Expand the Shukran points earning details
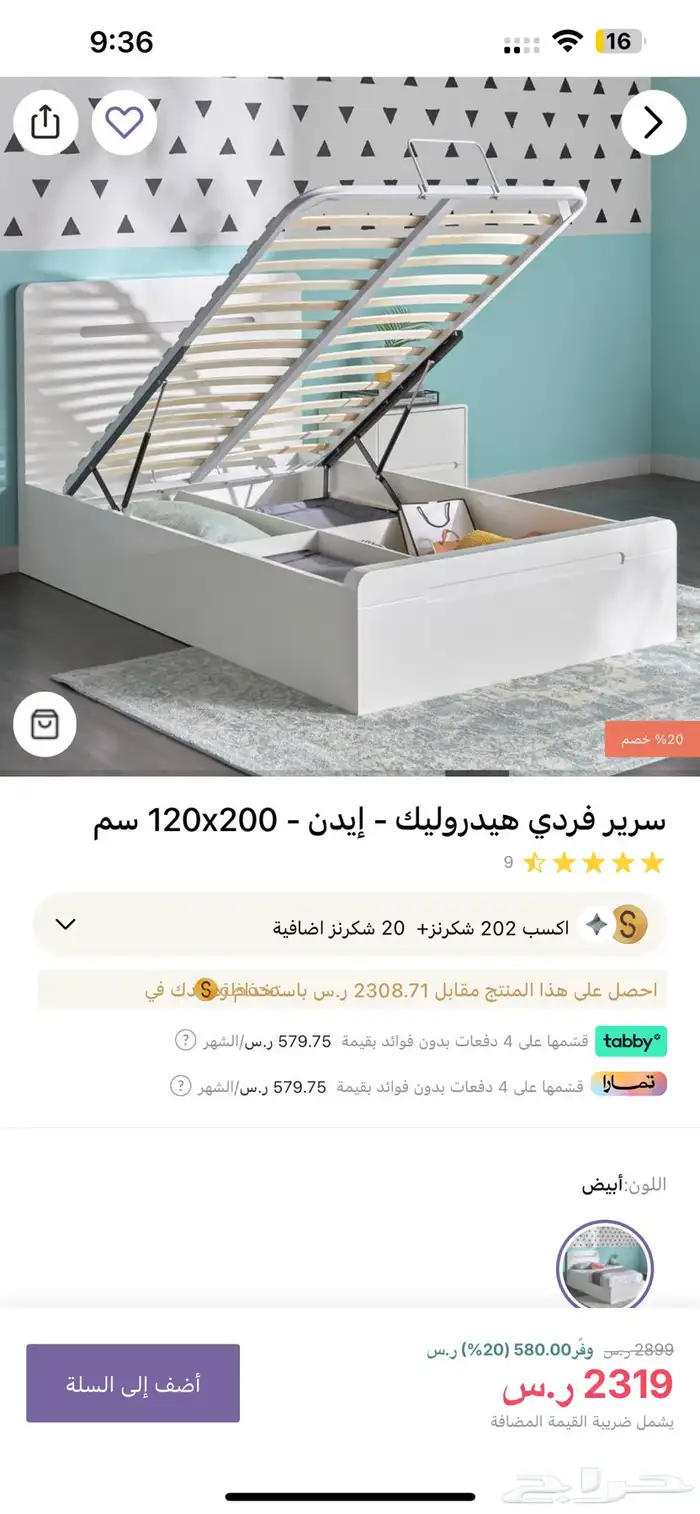The width and height of the screenshot is (700, 1514). click(x=66, y=924)
